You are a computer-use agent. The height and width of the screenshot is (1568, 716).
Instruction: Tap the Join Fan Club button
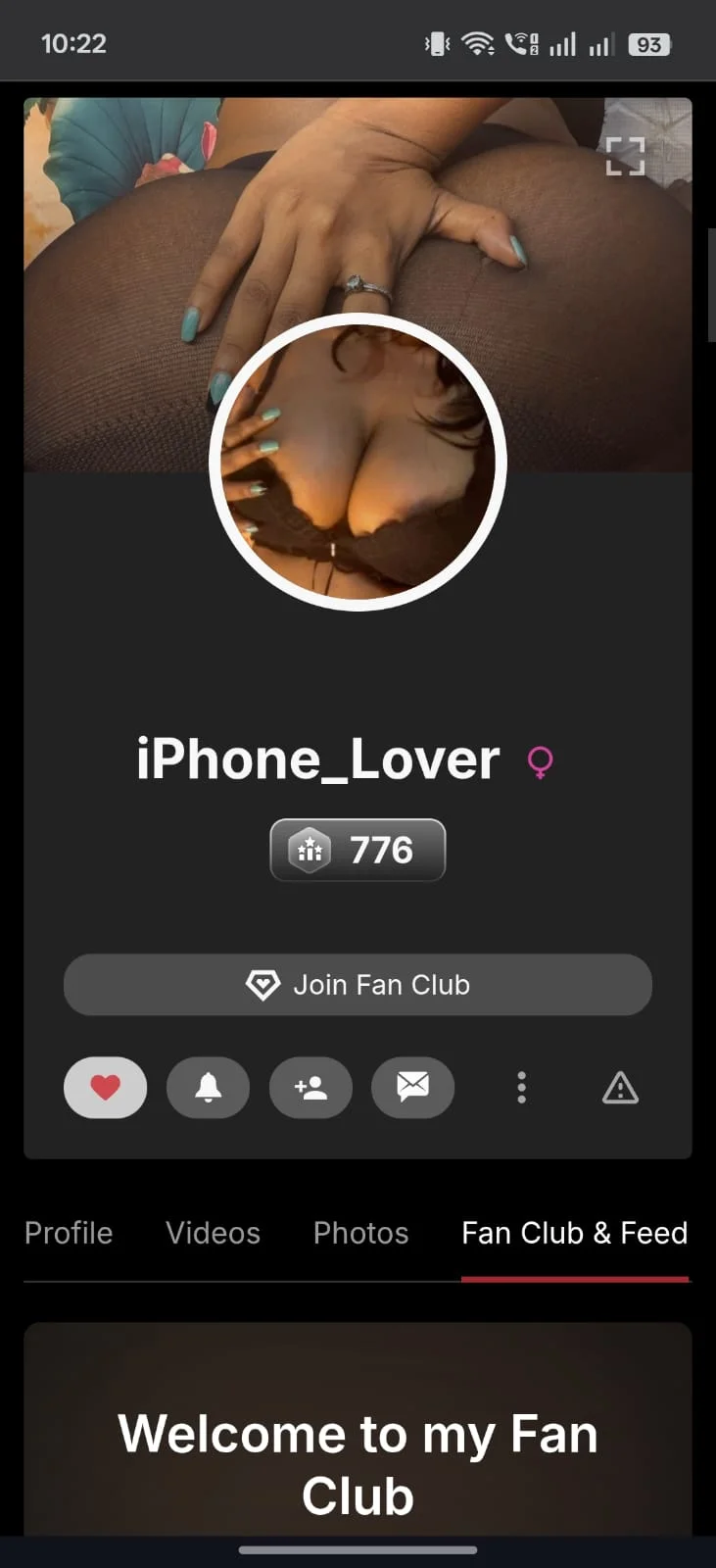[358, 985]
